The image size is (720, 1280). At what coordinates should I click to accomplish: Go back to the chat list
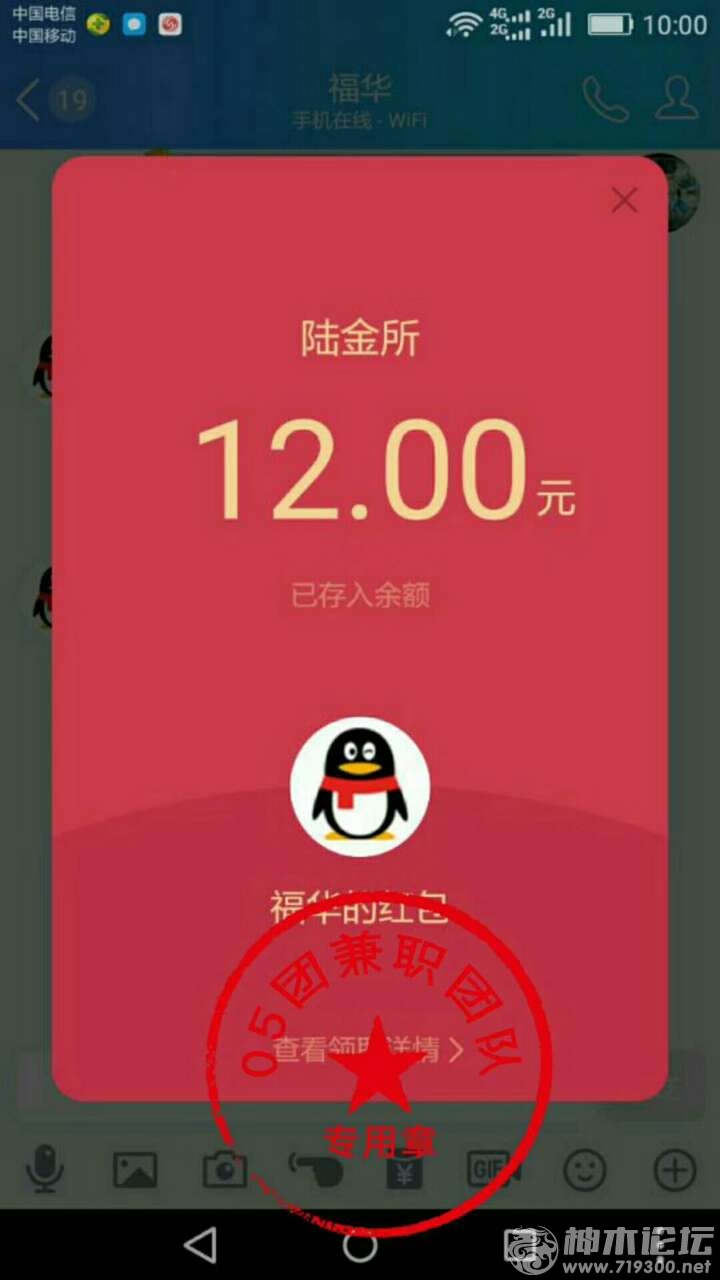(x=30, y=100)
